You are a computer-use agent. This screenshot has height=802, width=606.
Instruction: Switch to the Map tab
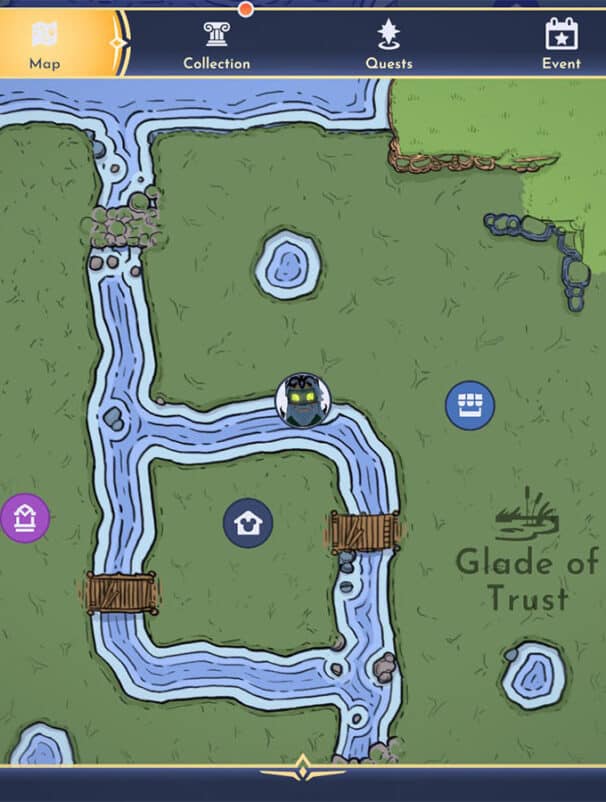point(45,45)
